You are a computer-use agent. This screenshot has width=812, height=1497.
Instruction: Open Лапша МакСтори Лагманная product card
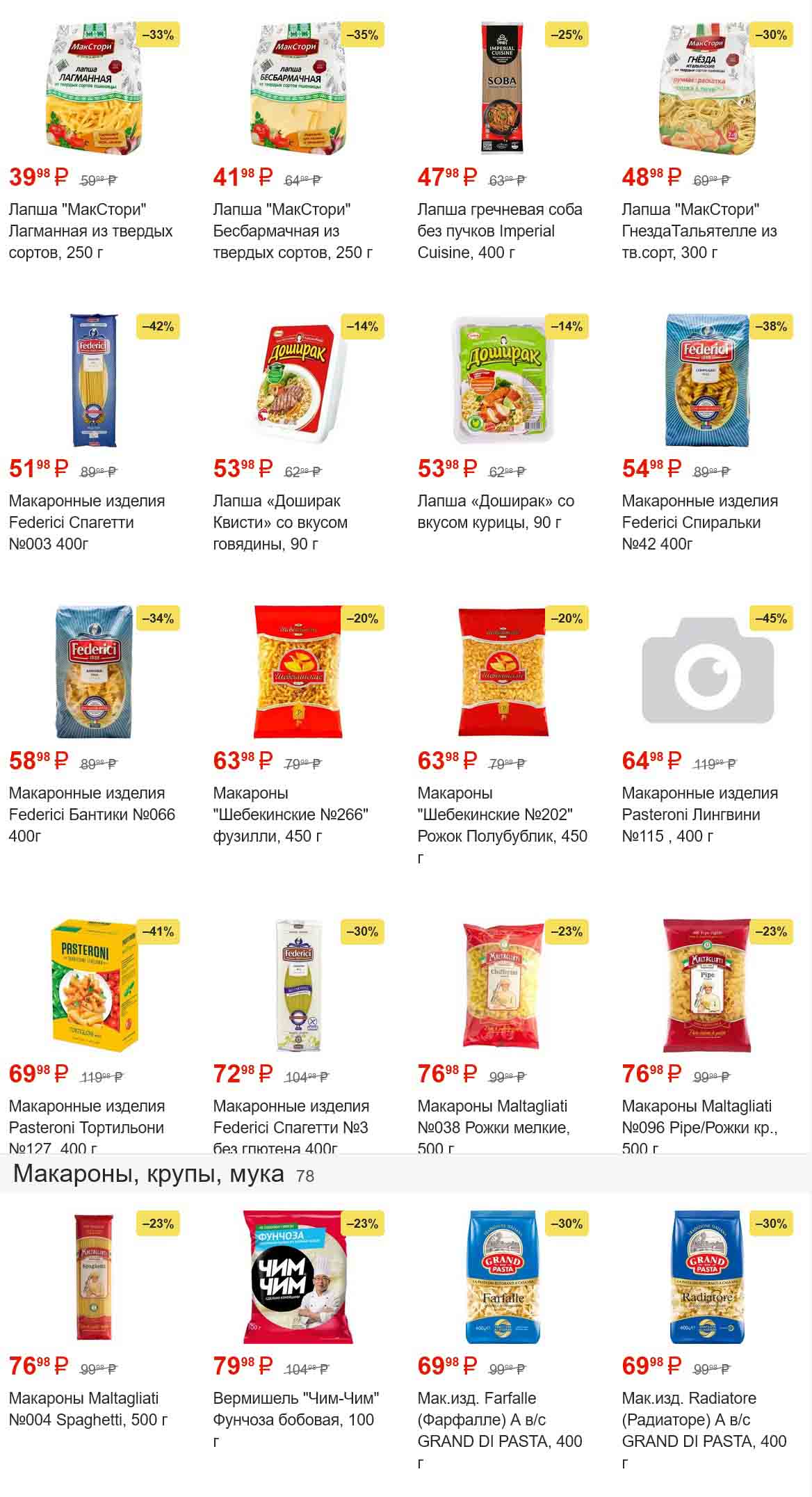click(x=95, y=88)
